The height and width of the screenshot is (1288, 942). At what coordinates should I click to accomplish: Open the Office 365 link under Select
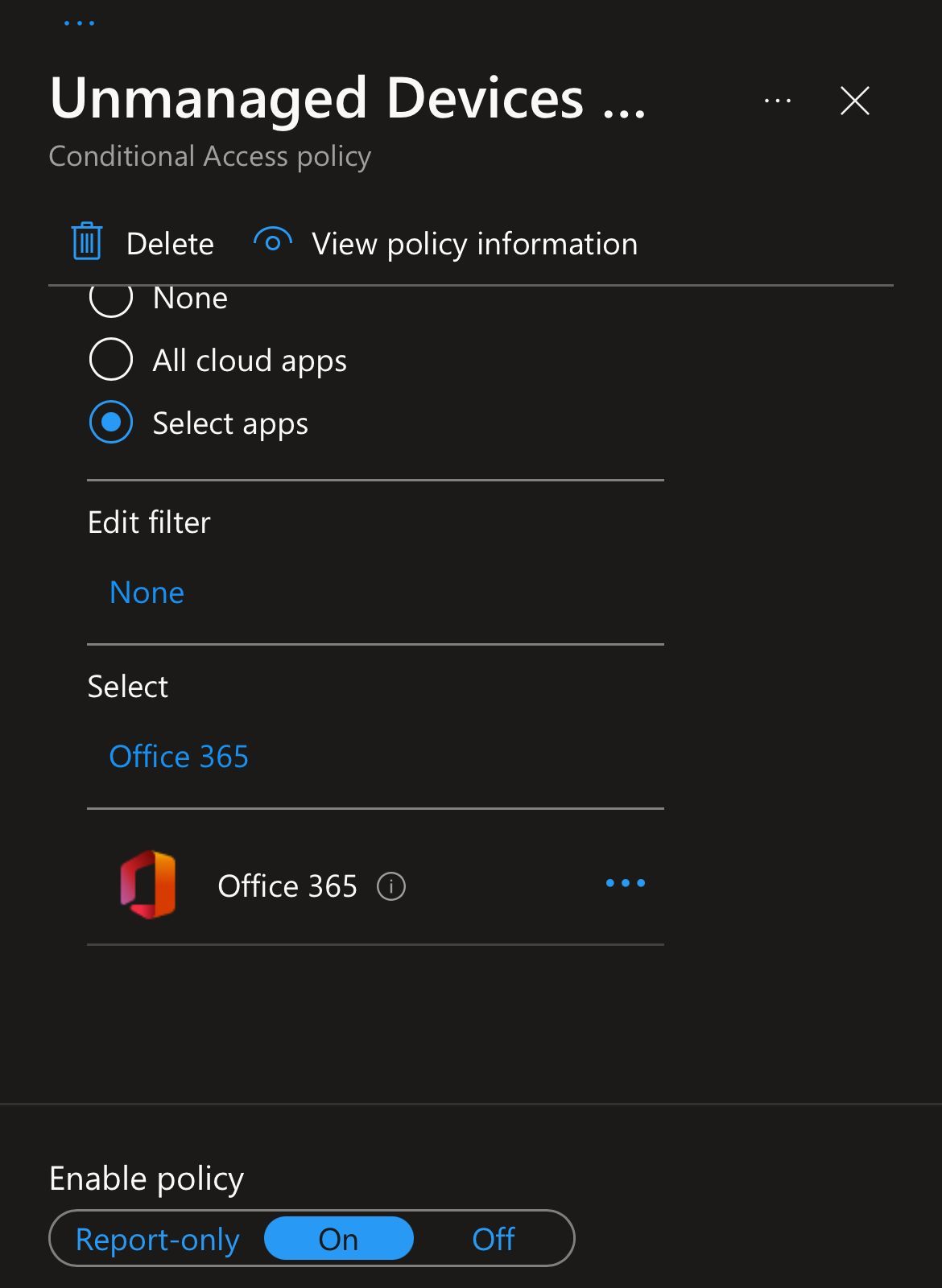[179, 757]
